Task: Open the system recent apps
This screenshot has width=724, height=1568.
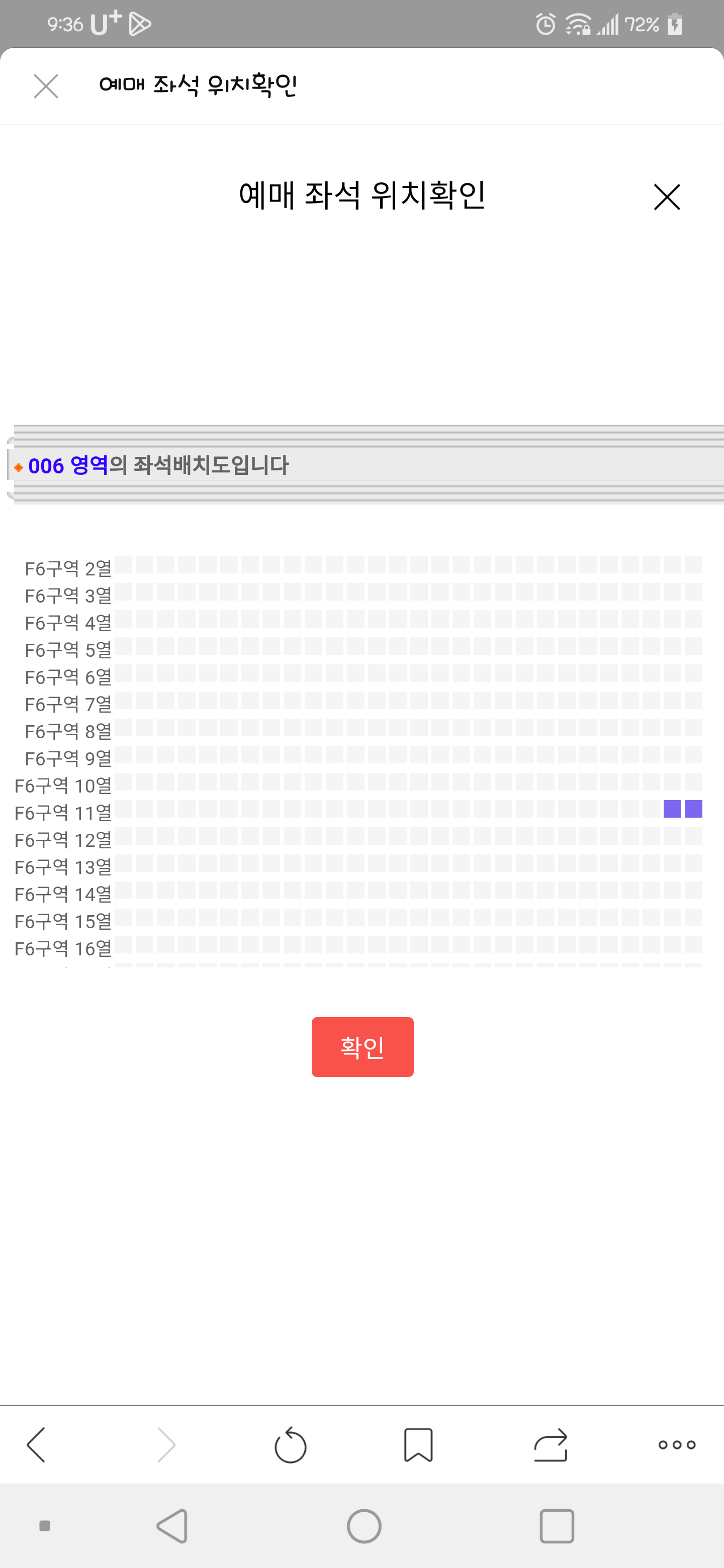Action: point(557,1526)
